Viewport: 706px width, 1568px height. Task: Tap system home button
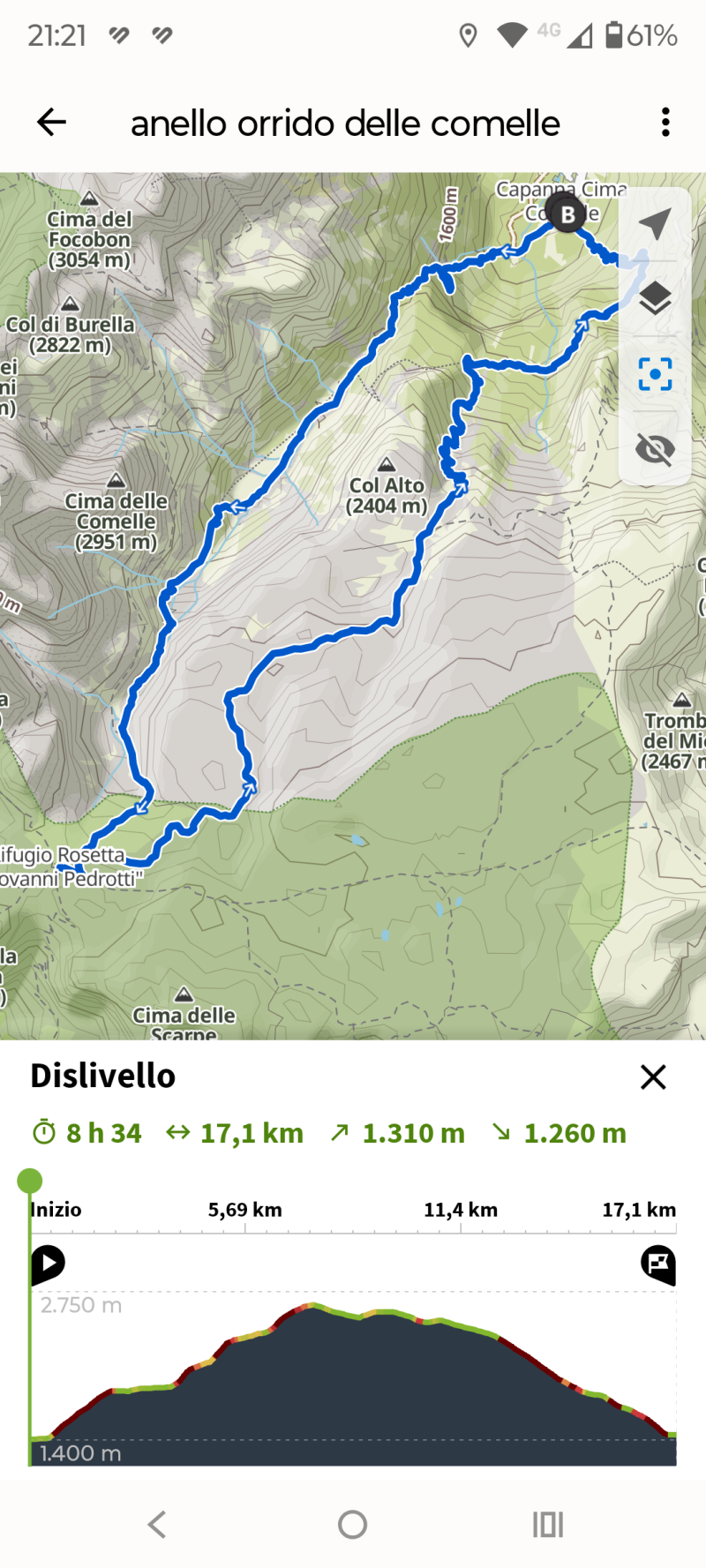(x=352, y=1525)
